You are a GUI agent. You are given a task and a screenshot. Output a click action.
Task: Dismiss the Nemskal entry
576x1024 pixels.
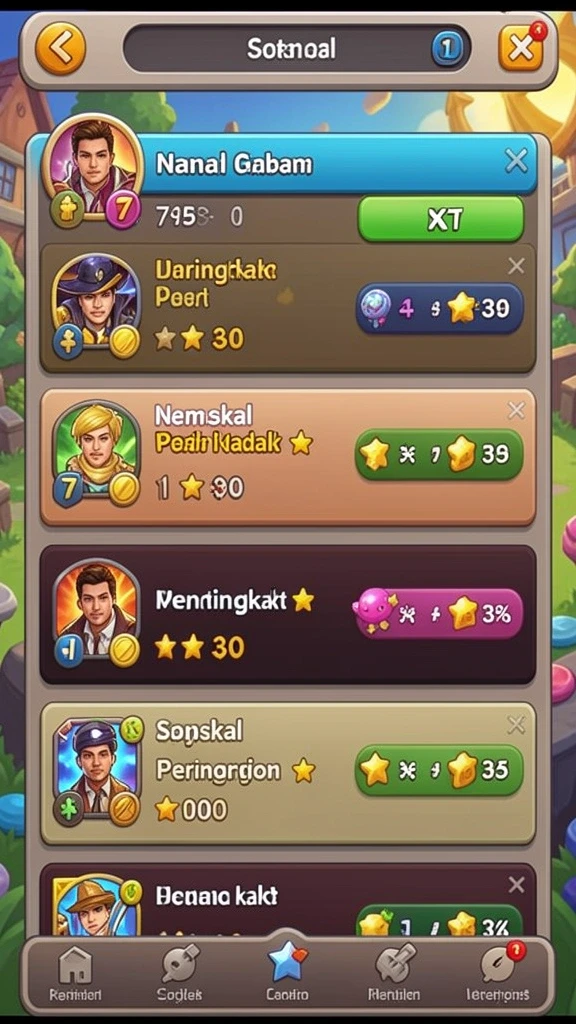516,411
